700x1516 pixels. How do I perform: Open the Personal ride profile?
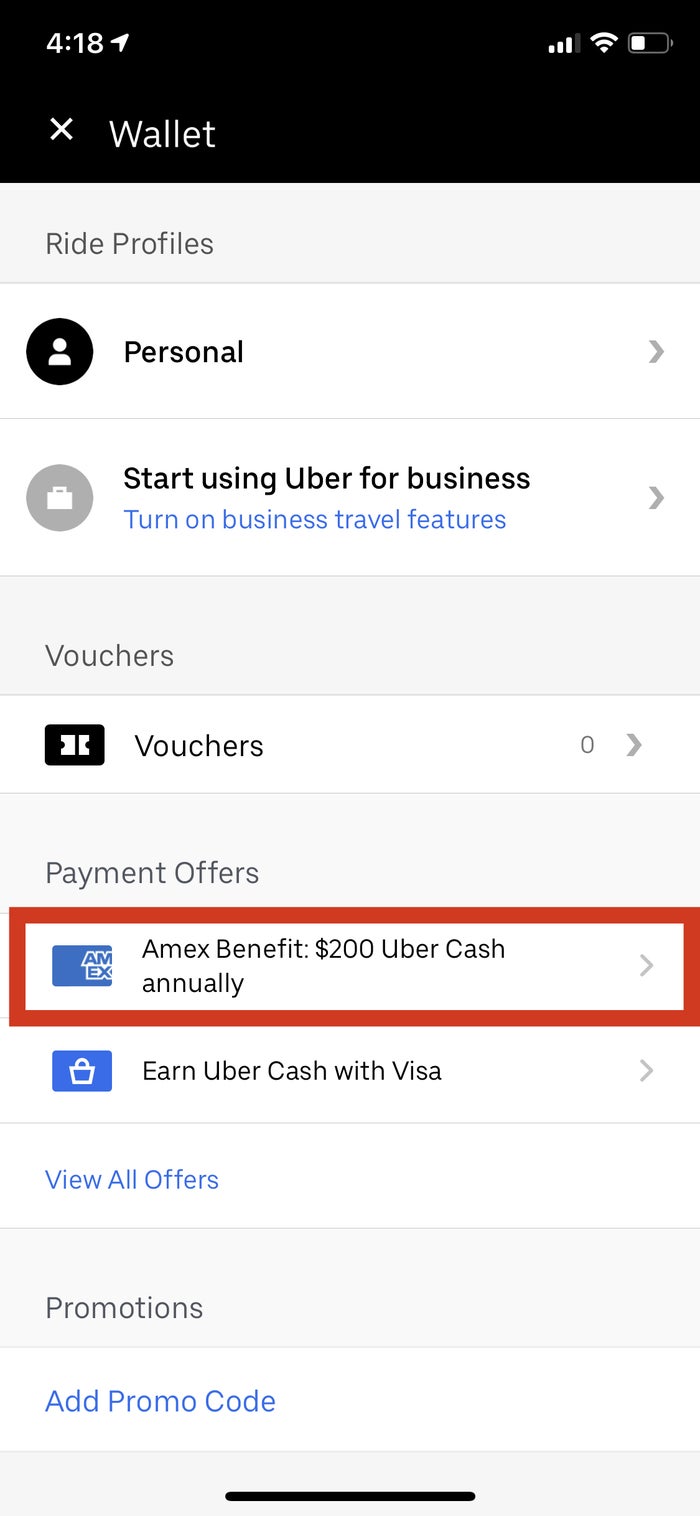pos(350,351)
